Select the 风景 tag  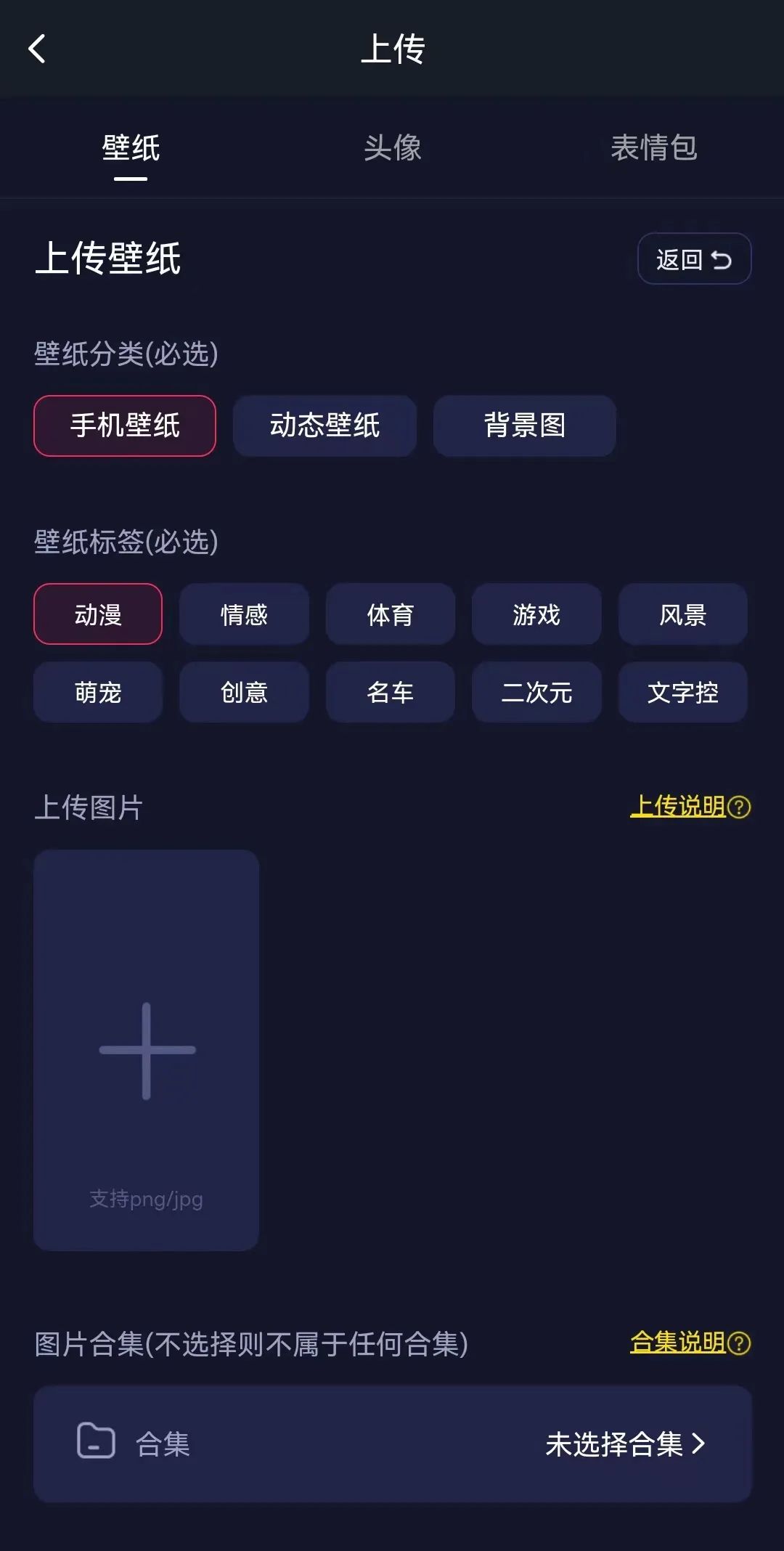[682, 615]
